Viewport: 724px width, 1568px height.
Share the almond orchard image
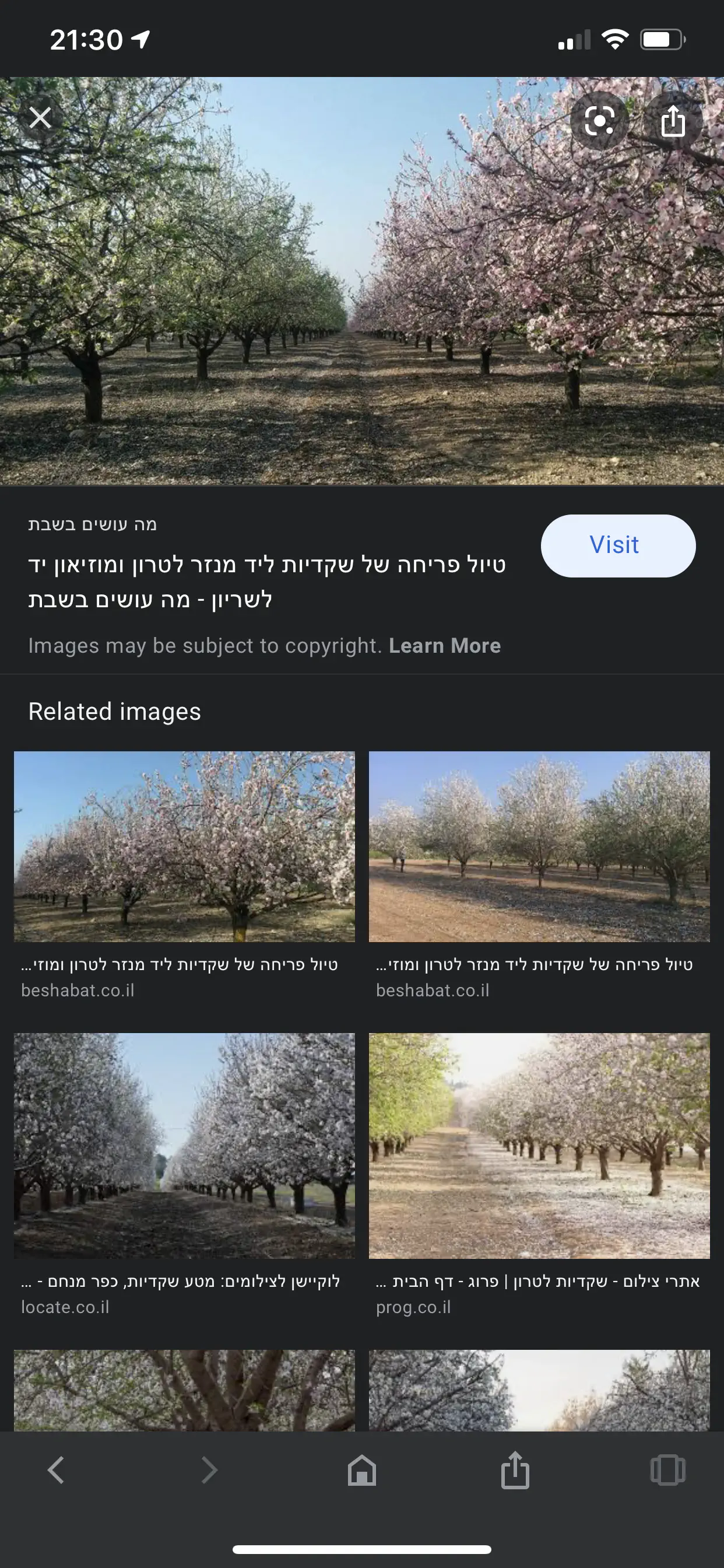672,121
